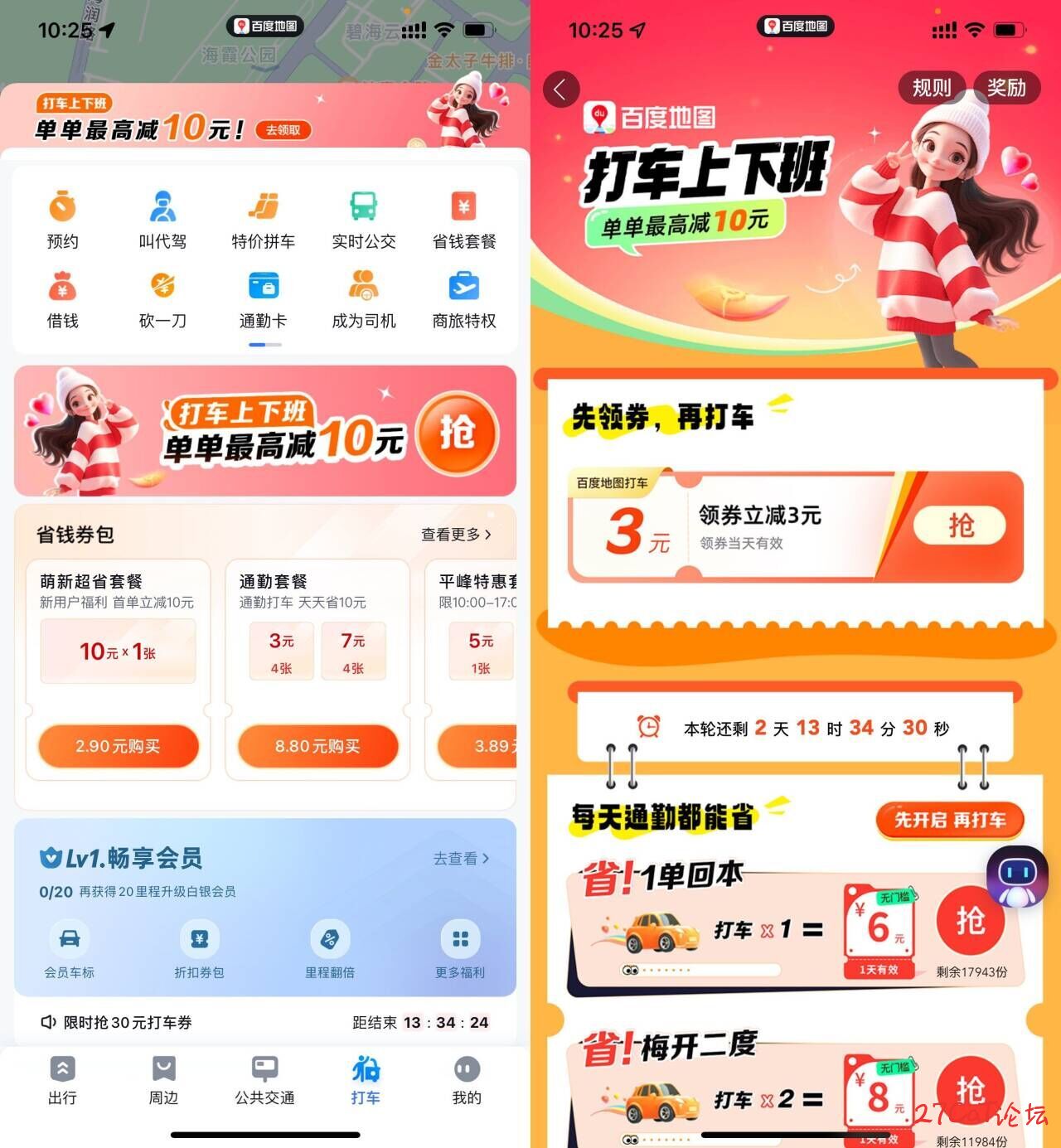Screen dimensions: 1061x1148
Task: Grab the 6元 coupon under 1单回本
Action: [970, 921]
